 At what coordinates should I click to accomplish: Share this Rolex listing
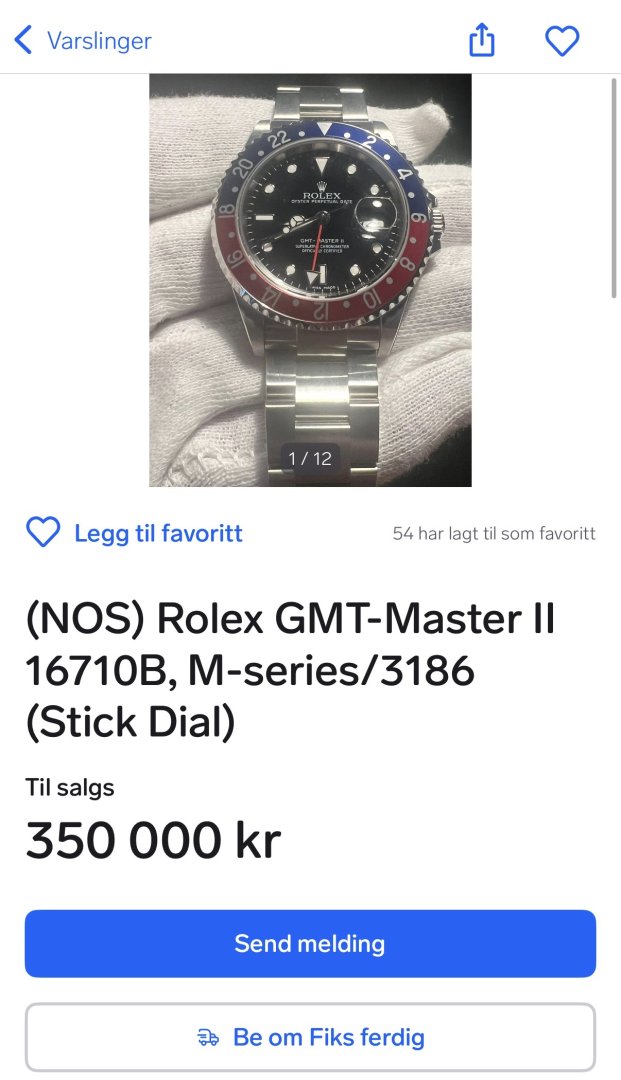482,41
